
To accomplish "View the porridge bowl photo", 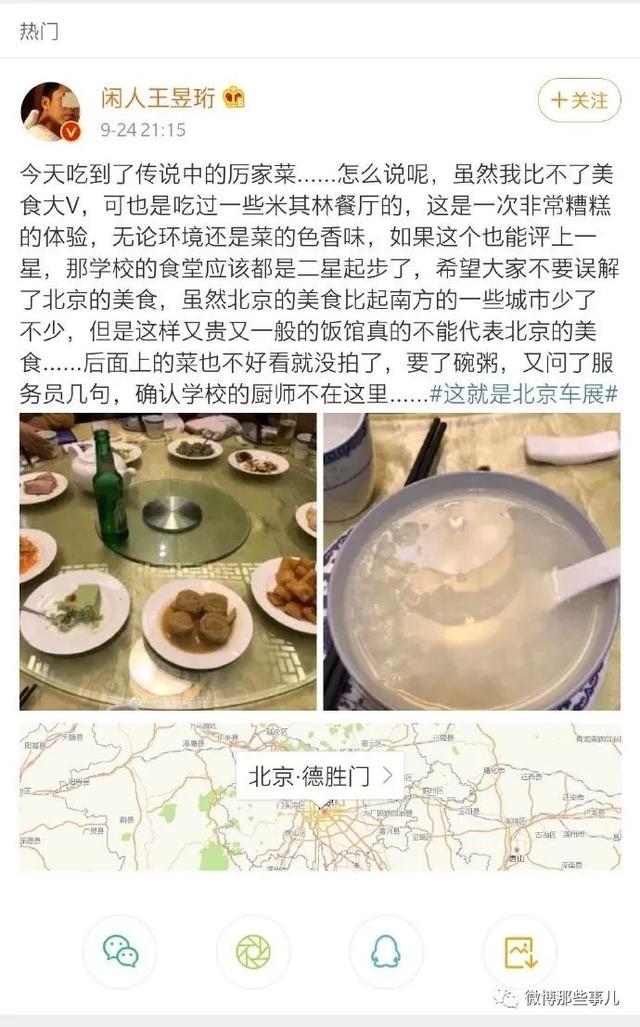I will pyautogui.click(x=471, y=561).
